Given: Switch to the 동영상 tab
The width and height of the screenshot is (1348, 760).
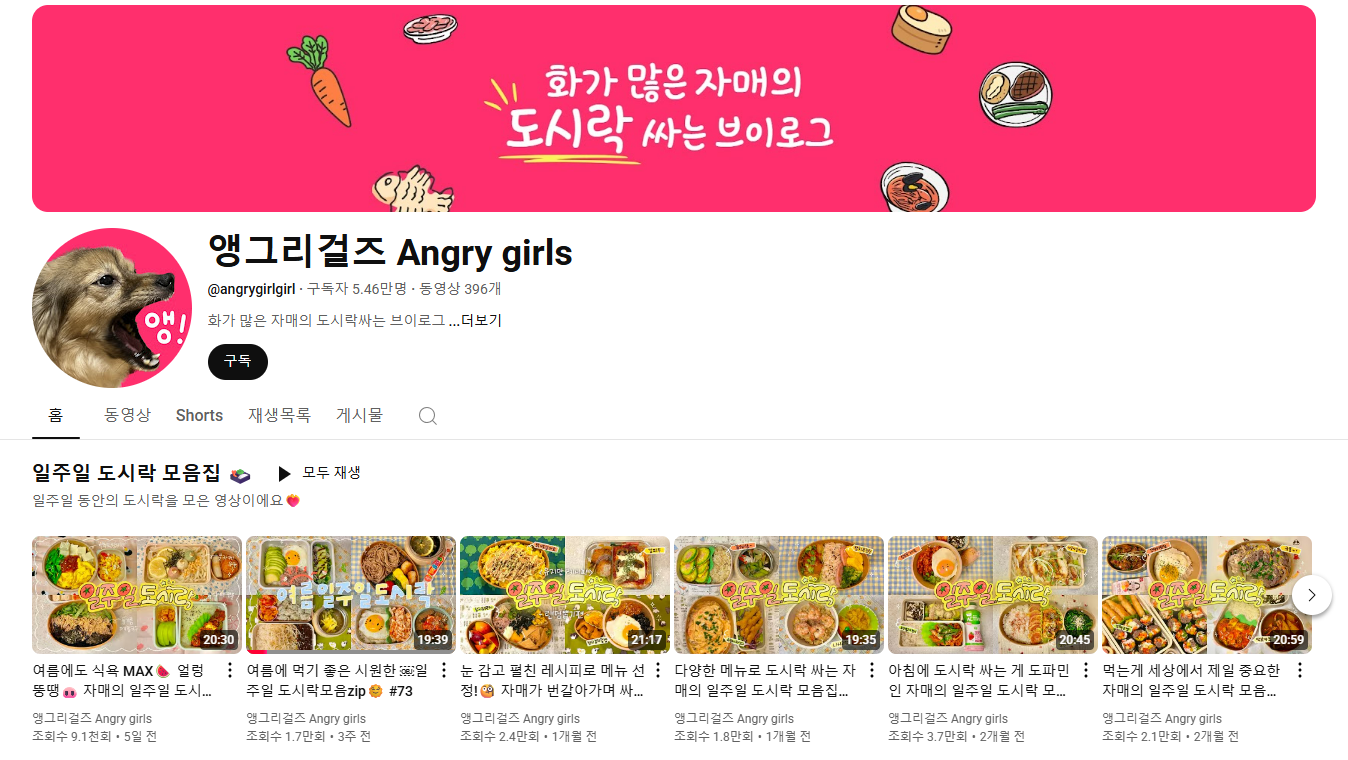Looking at the screenshot, I should [x=127, y=415].
